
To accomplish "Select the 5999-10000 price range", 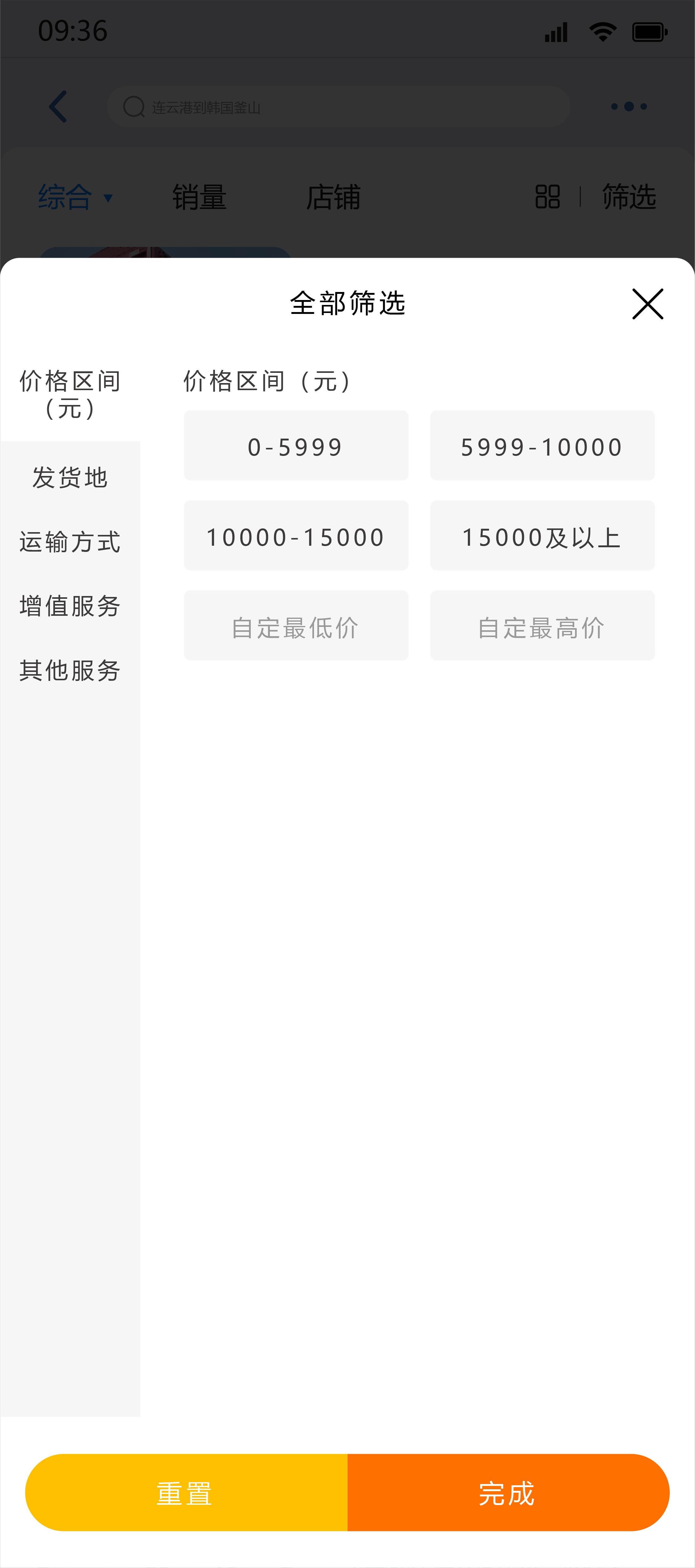I will [542, 446].
